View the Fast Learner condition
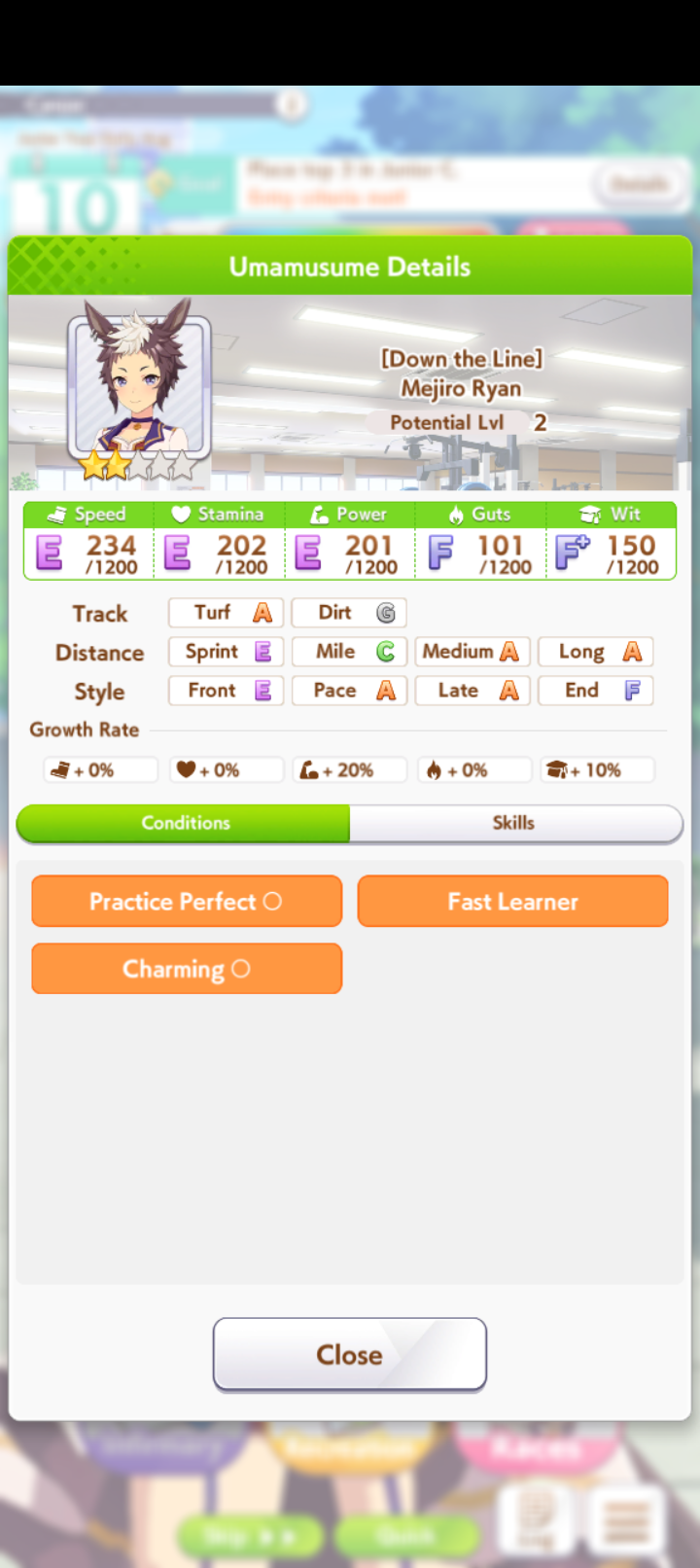This screenshot has width=700, height=1568. coord(512,902)
